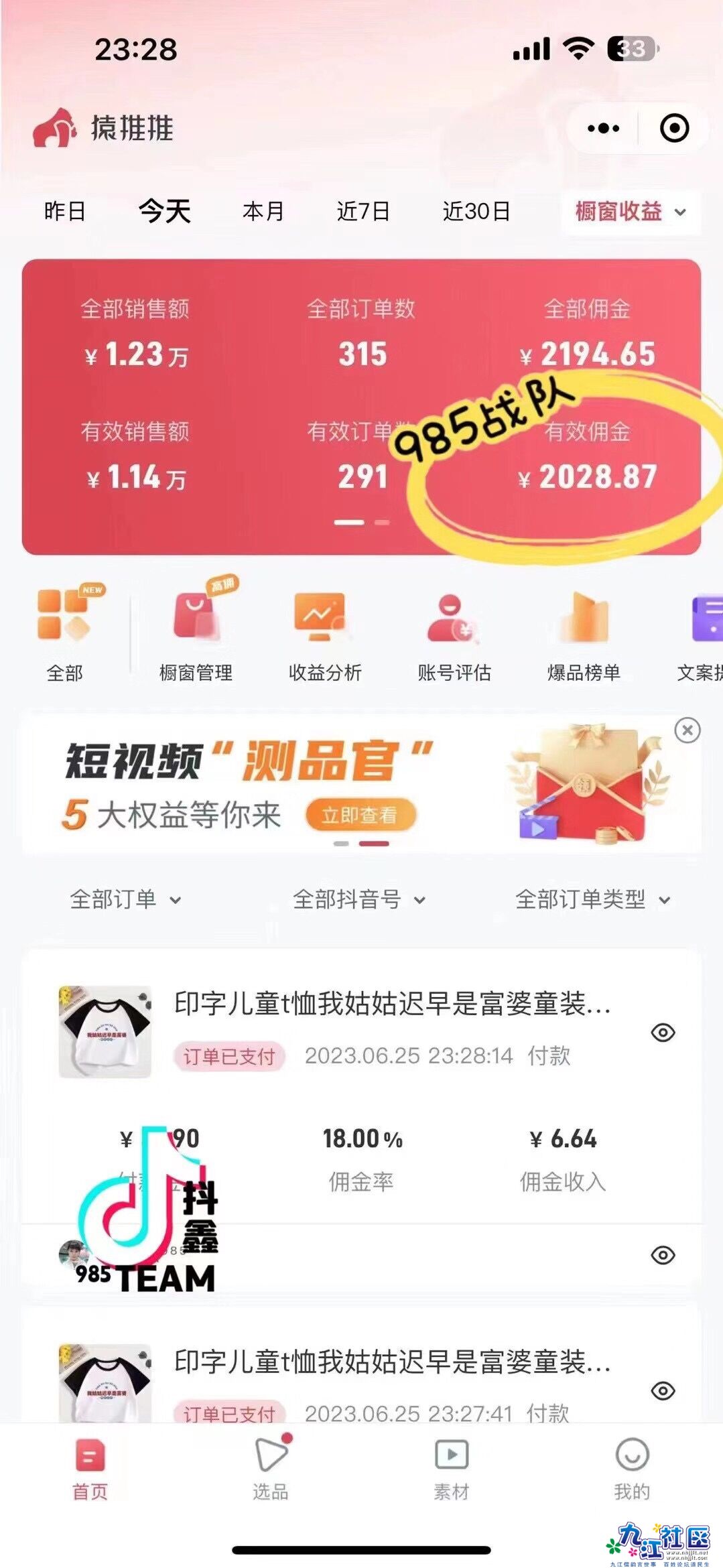
Task: Dismiss the 短视频测品官 banner with X
Action: click(687, 731)
